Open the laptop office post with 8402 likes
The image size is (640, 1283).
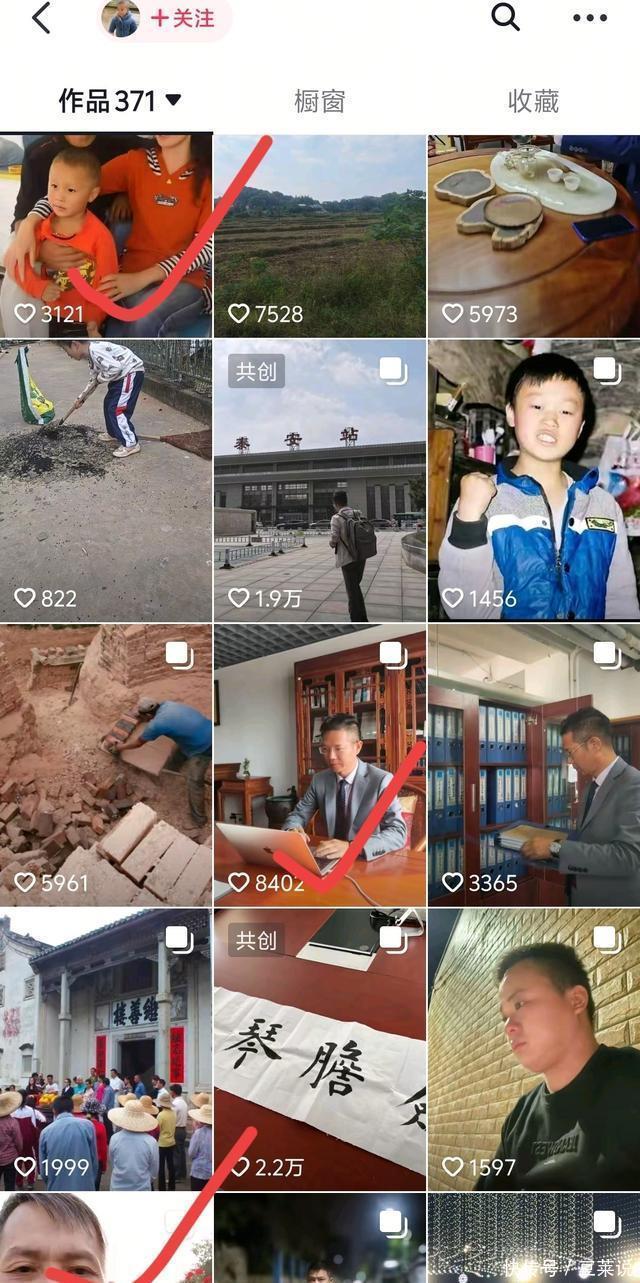coord(320,765)
